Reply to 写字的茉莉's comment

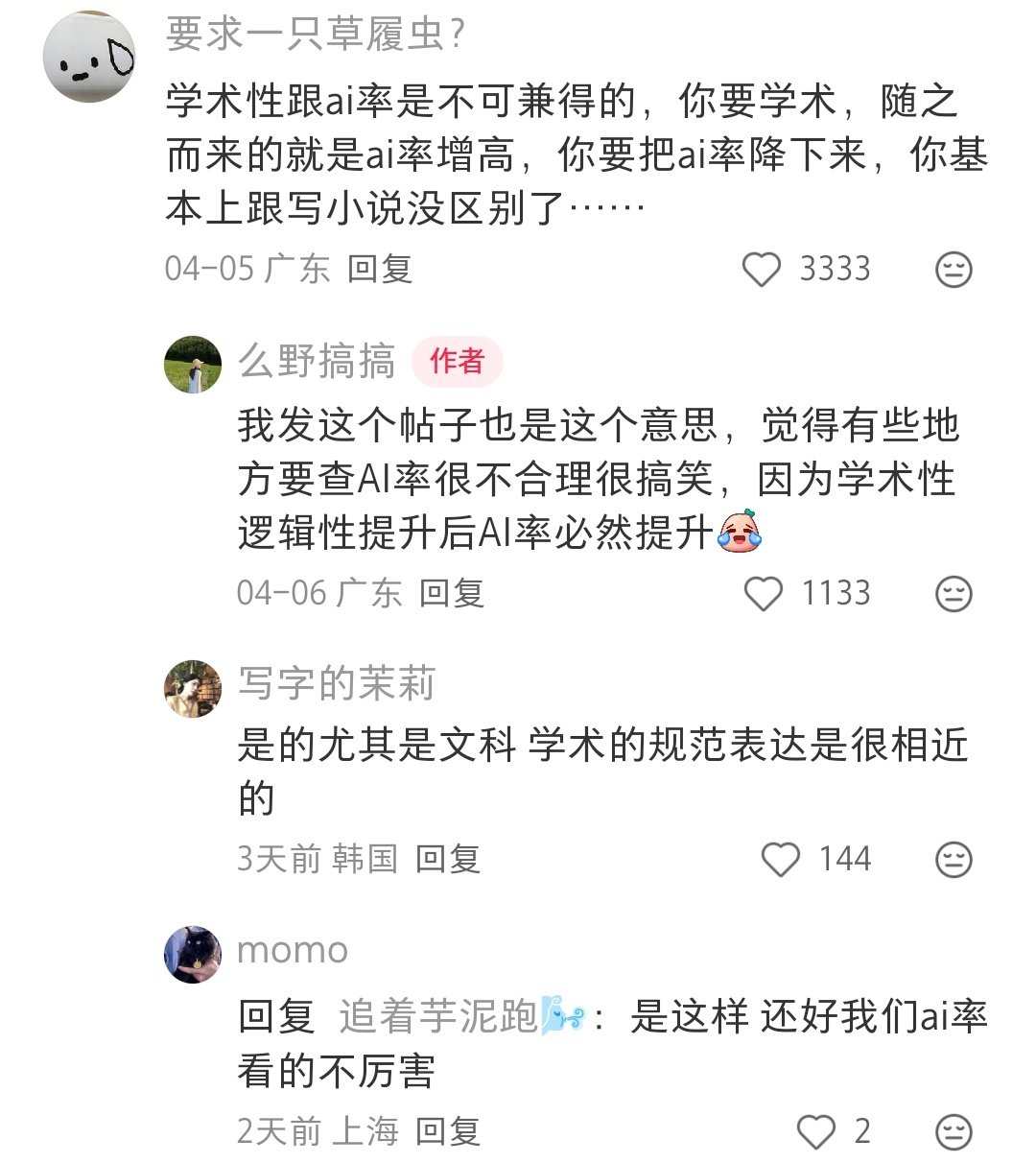click(x=448, y=859)
